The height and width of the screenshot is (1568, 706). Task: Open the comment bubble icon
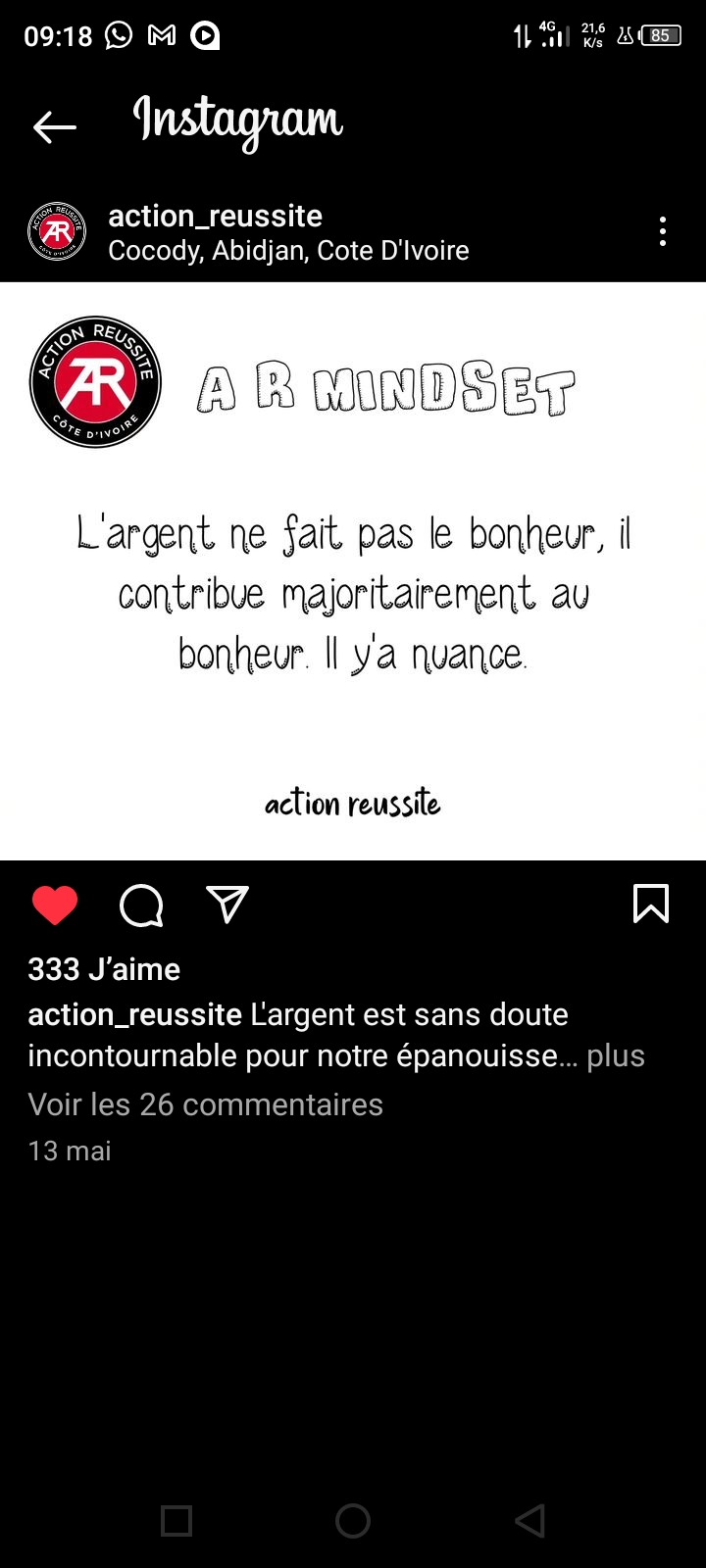click(141, 905)
